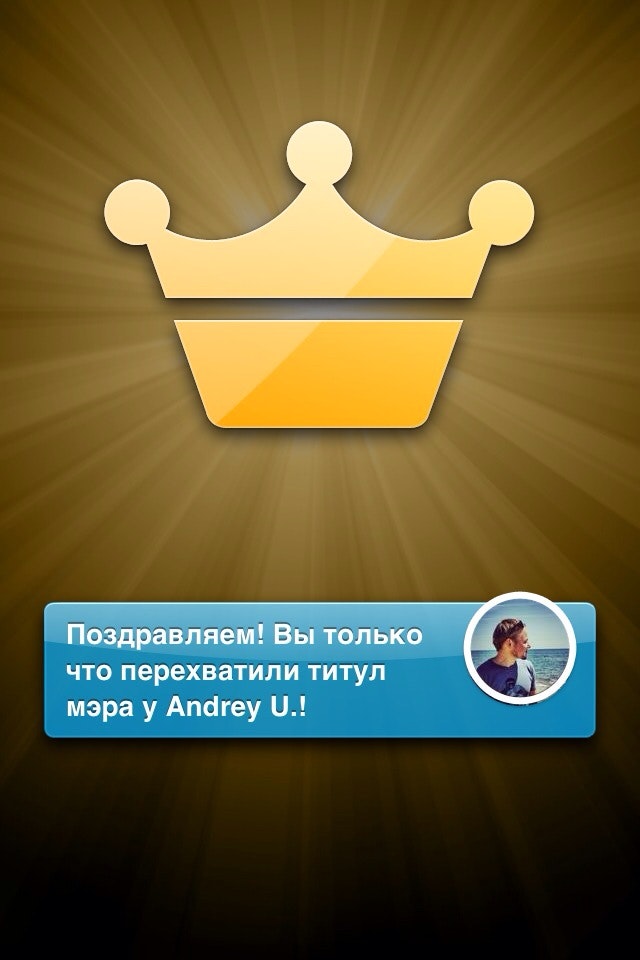This screenshot has width=640, height=960.
Task: Open Andrey U.'s profile photo
Action: [x=519, y=648]
